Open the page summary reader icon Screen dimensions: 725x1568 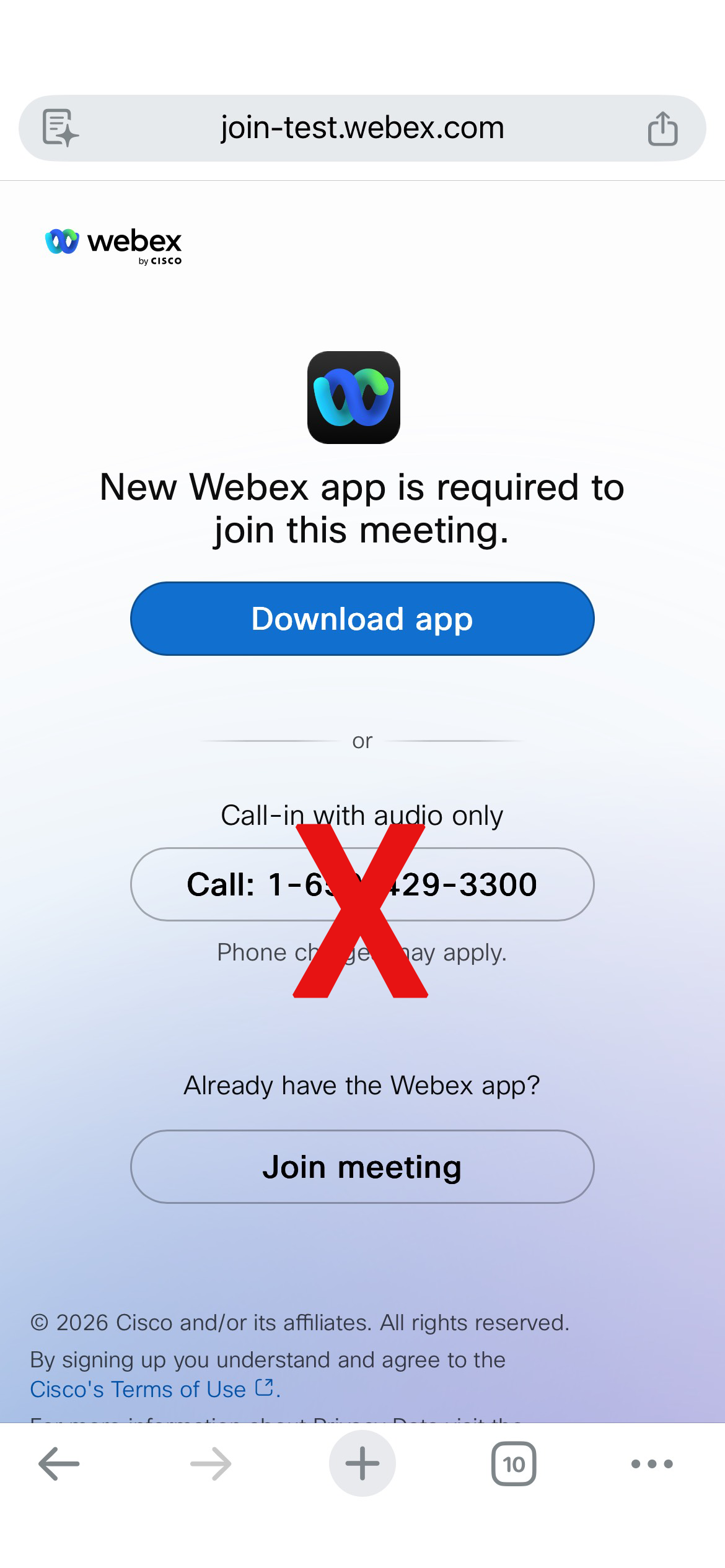60,128
